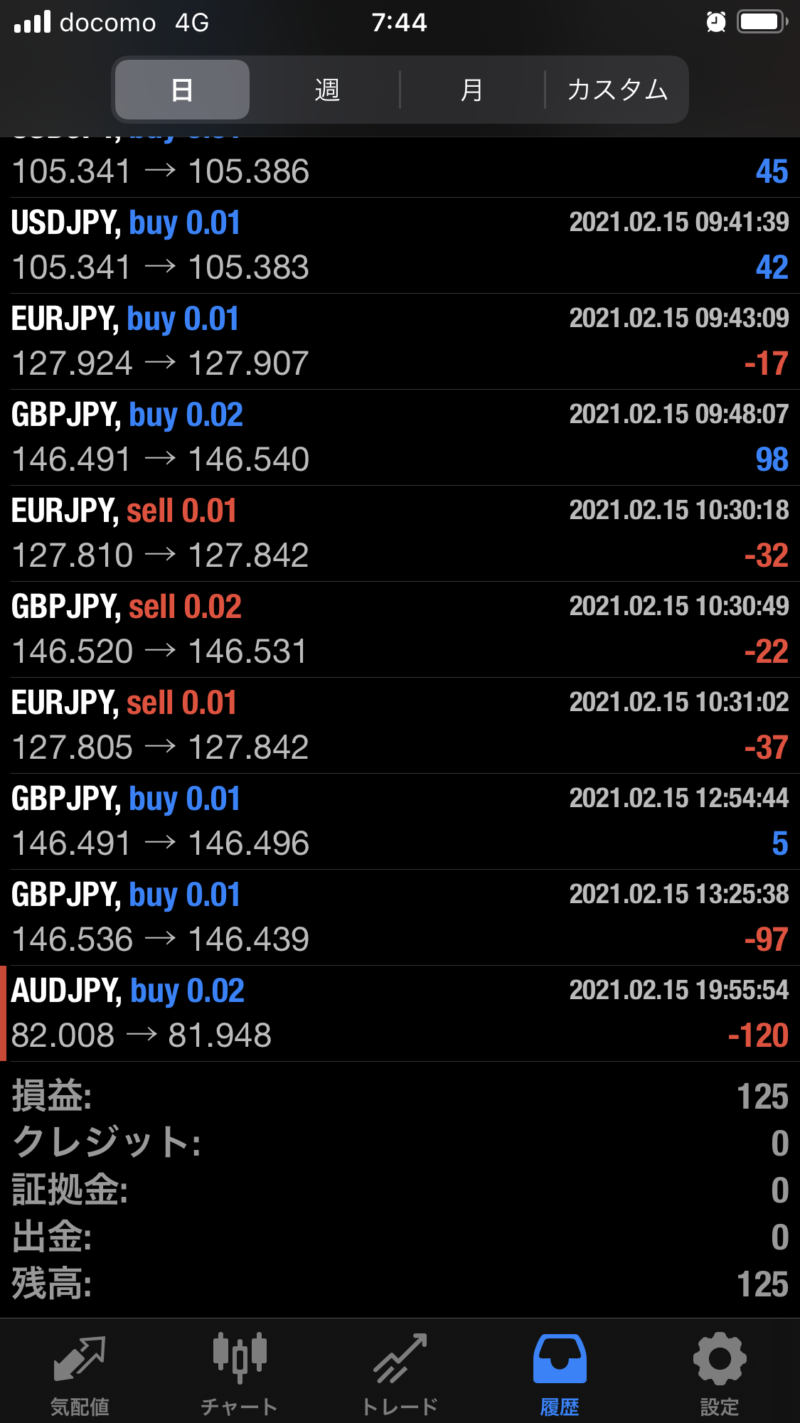The width and height of the screenshot is (800, 1423).
Task: Open the 気配値 quotes tab
Action: pyautogui.click(x=80, y=1371)
